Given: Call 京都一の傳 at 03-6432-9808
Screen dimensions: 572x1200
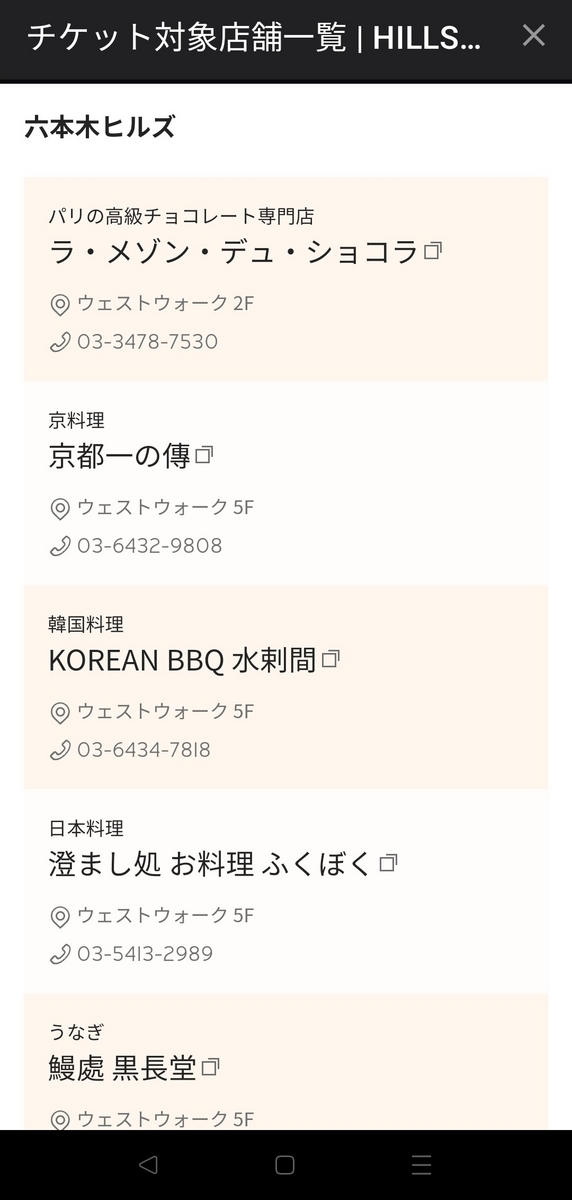Looking at the screenshot, I should [149, 546].
